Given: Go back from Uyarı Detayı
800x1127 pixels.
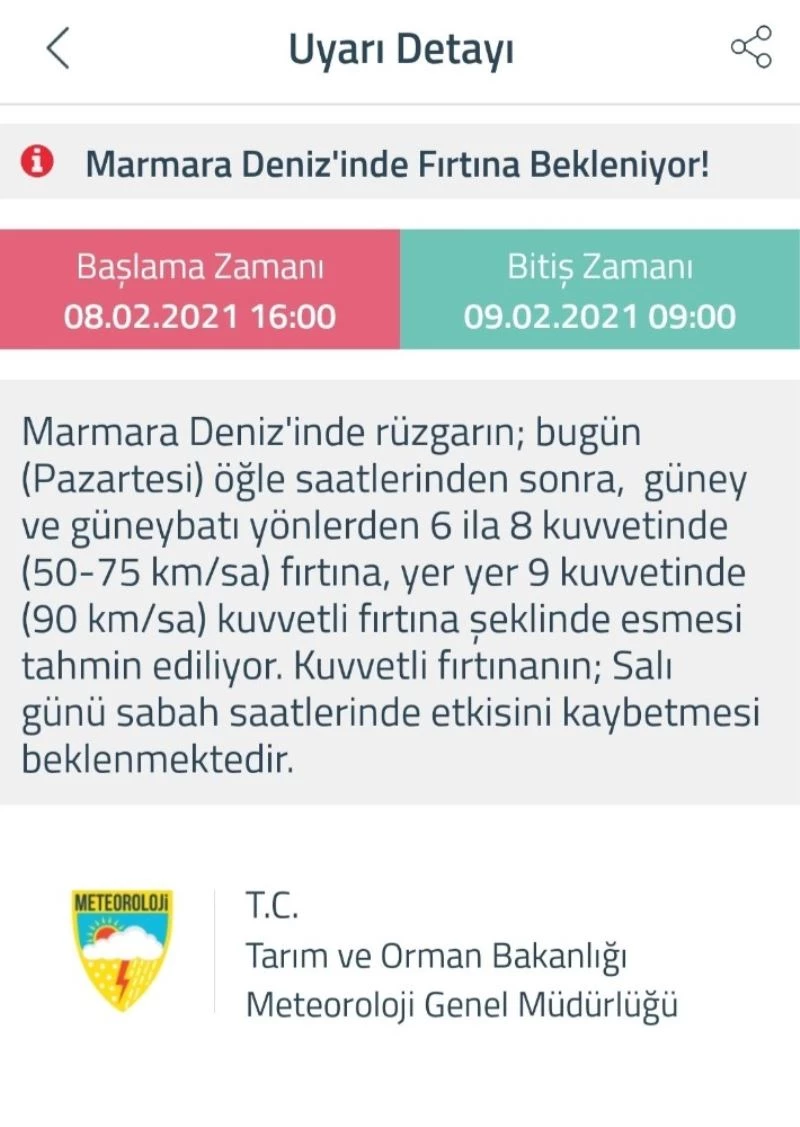Looking at the screenshot, I should tap(58, 48).
